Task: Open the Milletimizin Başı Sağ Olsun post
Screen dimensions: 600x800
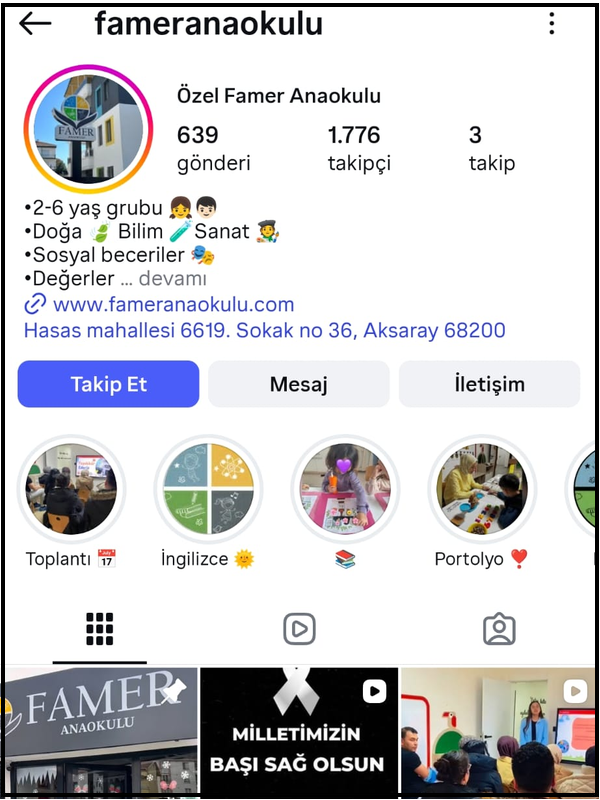Action: 298,733
